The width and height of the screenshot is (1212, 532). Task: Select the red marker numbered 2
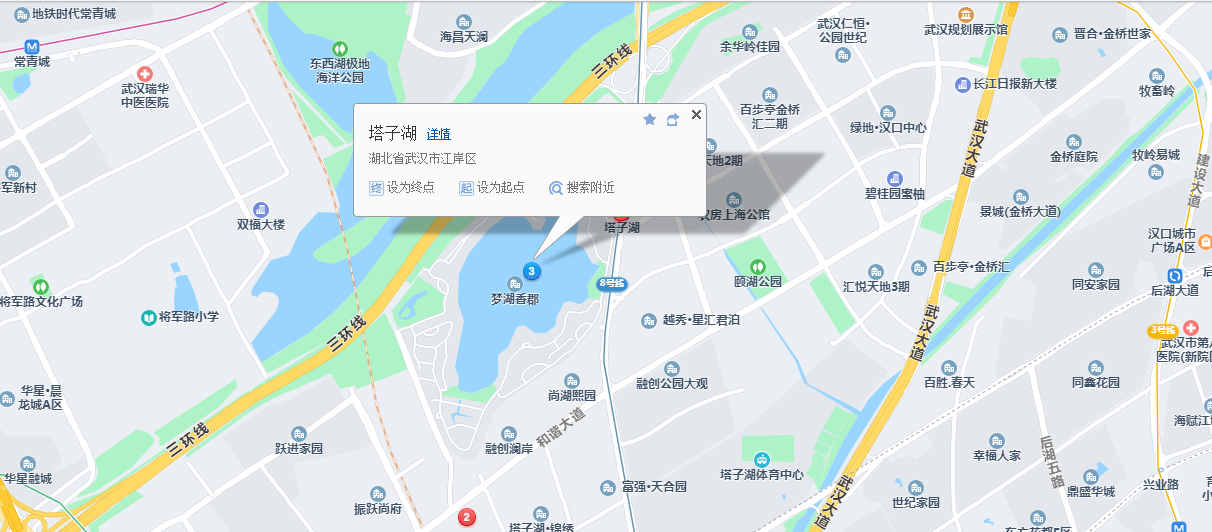coord(466,517)
